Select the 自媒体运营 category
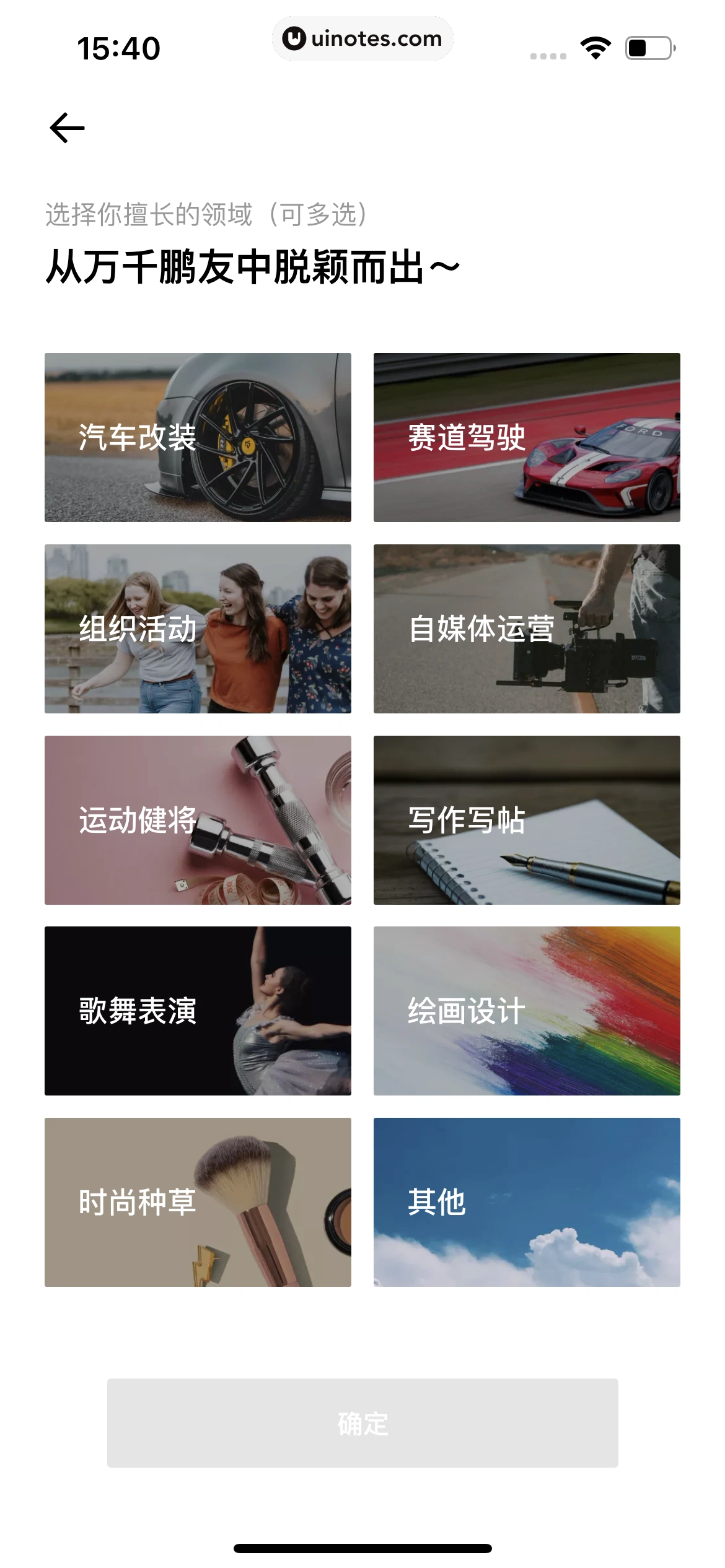Screen dimensions: 725x1568 [x=527, y=630]
